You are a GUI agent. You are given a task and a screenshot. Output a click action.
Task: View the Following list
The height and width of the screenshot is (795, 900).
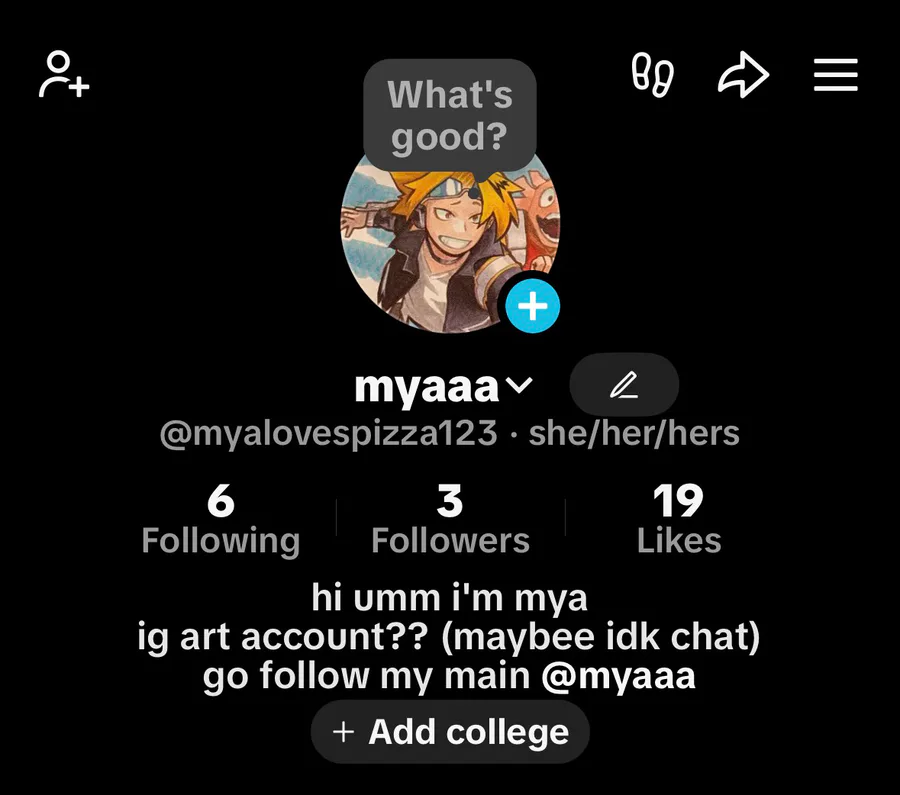[x=220, y=520]
